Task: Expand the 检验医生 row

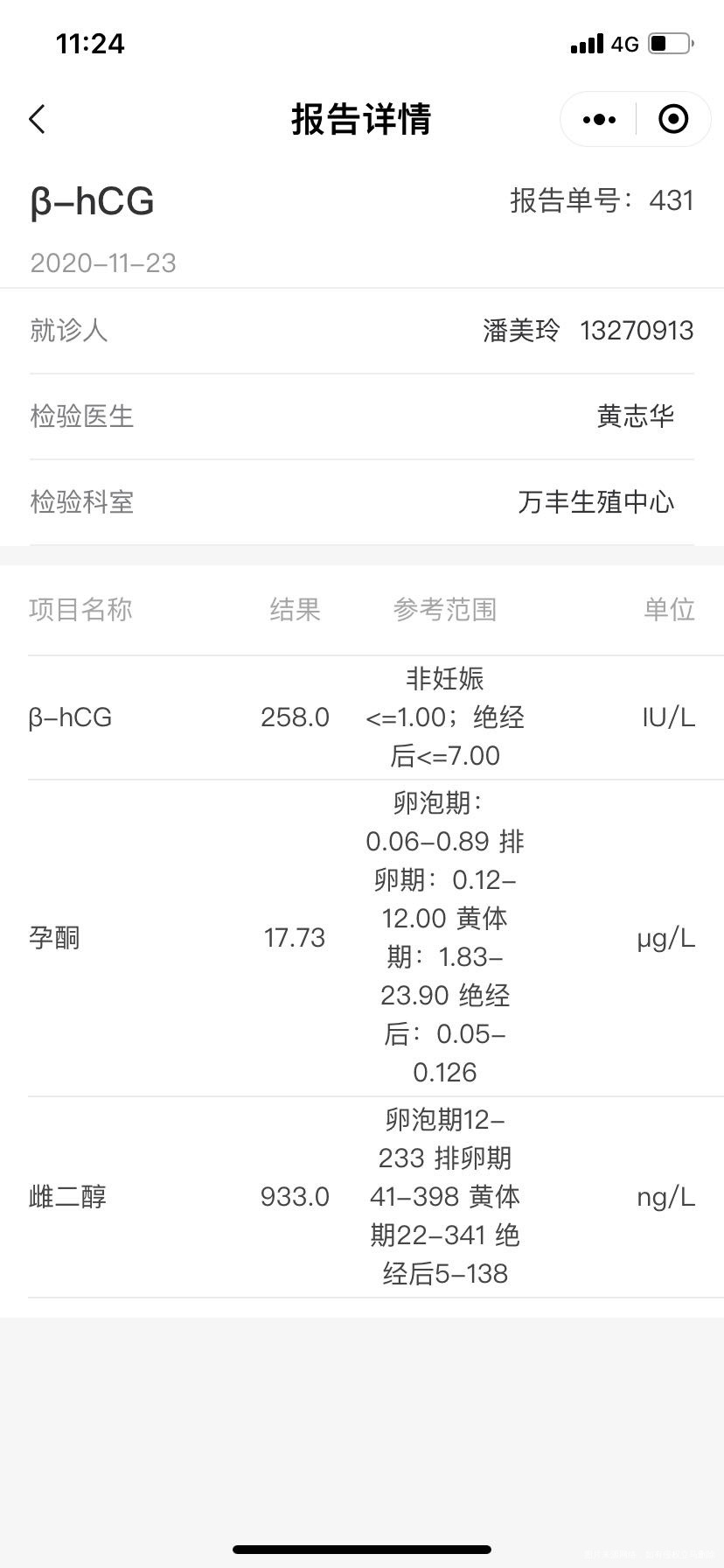Action: point(362,416)
